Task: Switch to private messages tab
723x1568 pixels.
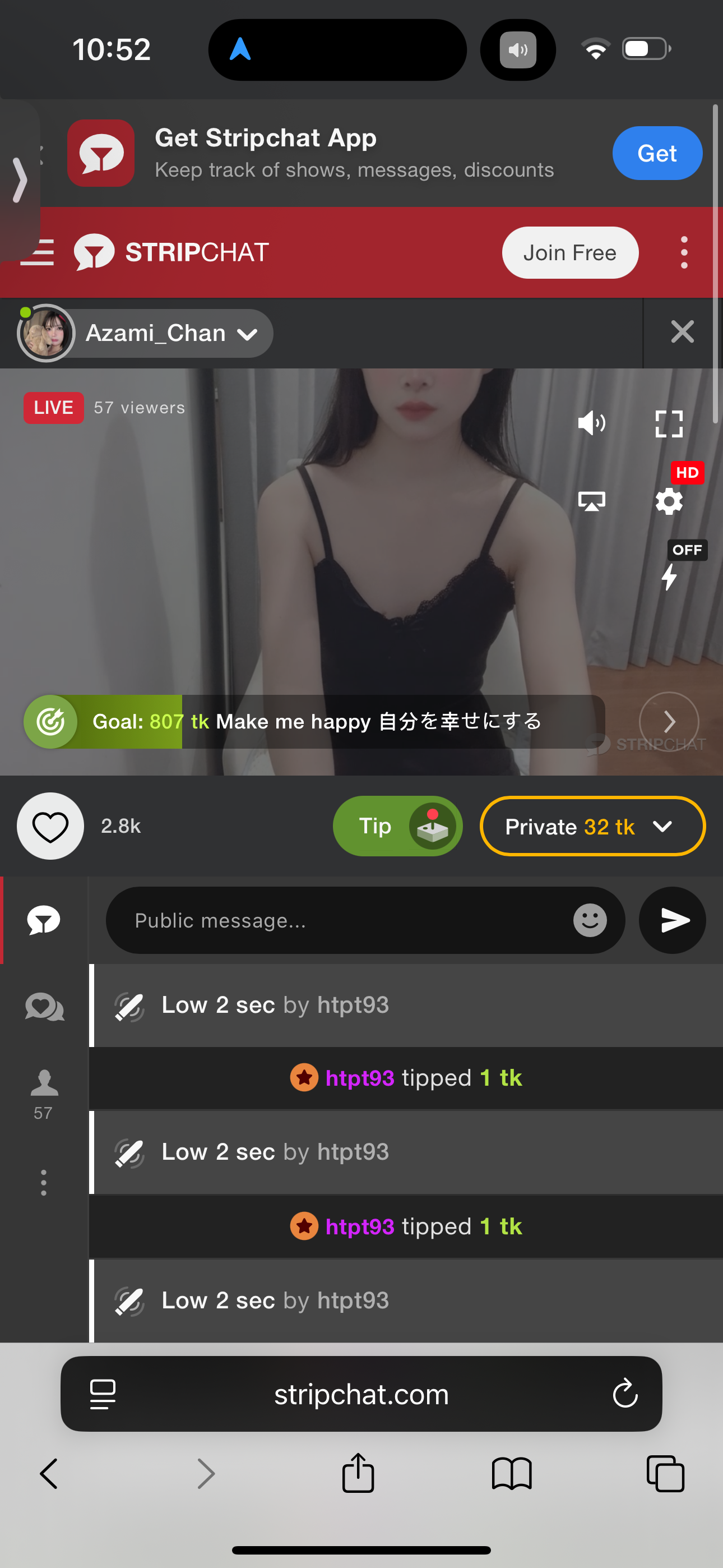Action: (x=44, y=1007)
